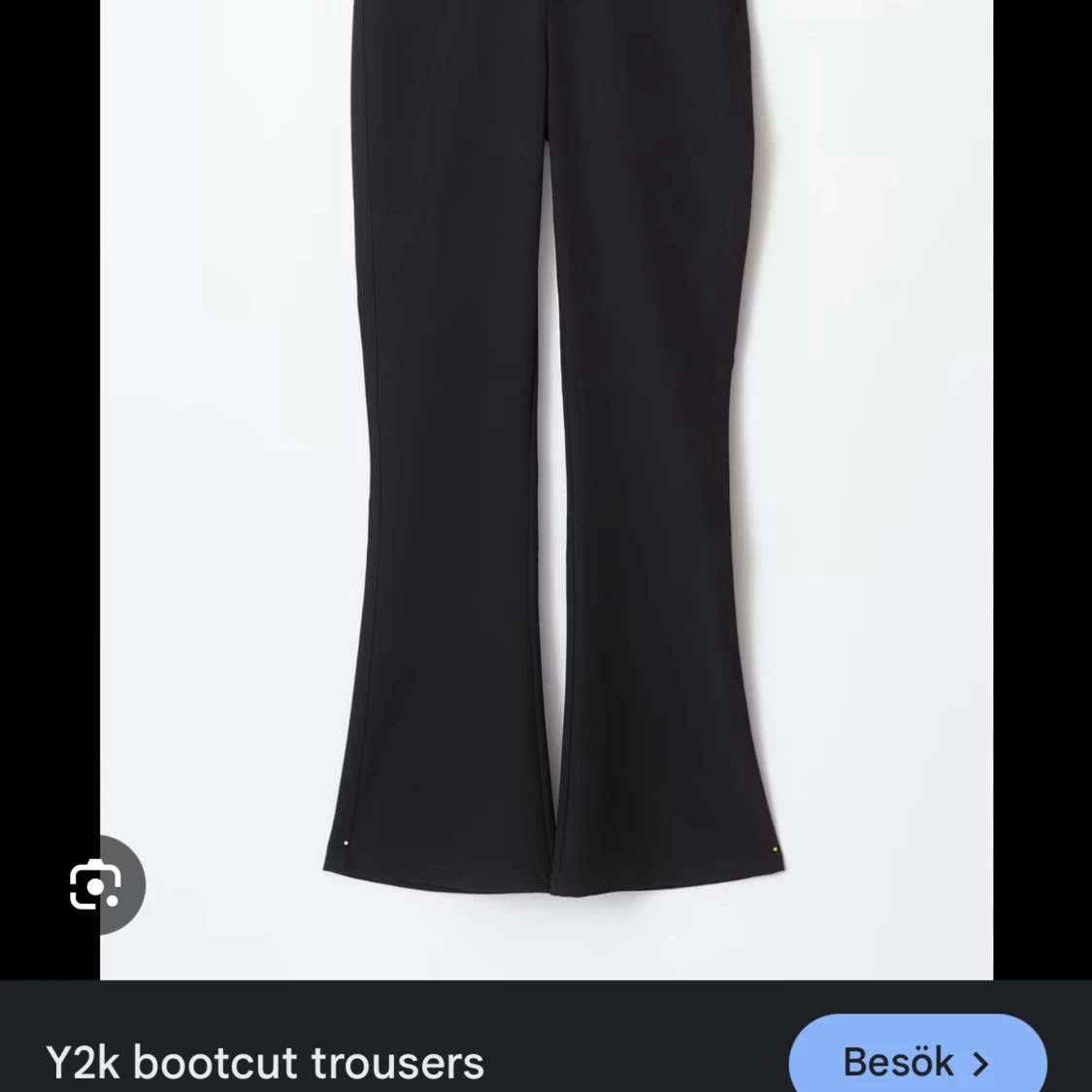Search this image with Google Lens
Image resolution: width=1092 pixels, height=1092 pixels.
[96, 884]
